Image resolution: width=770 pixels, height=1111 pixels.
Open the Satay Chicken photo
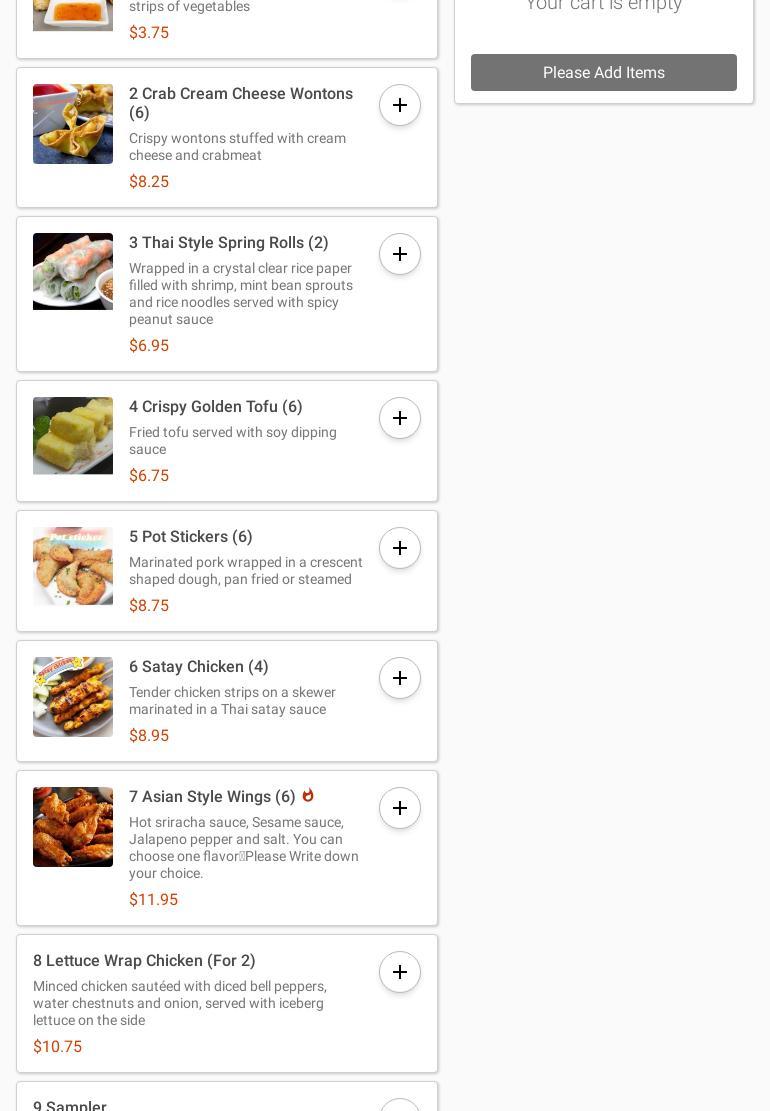coord(73,697)
